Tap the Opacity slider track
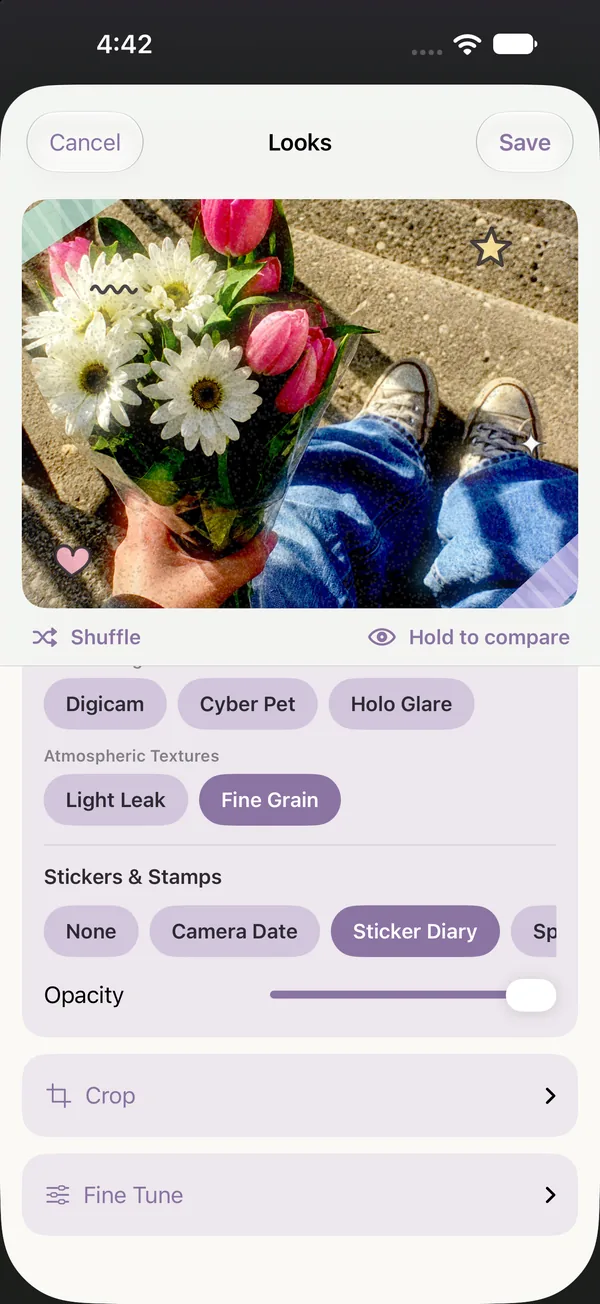Screen dimensions: 600x1304 [412, 995]
